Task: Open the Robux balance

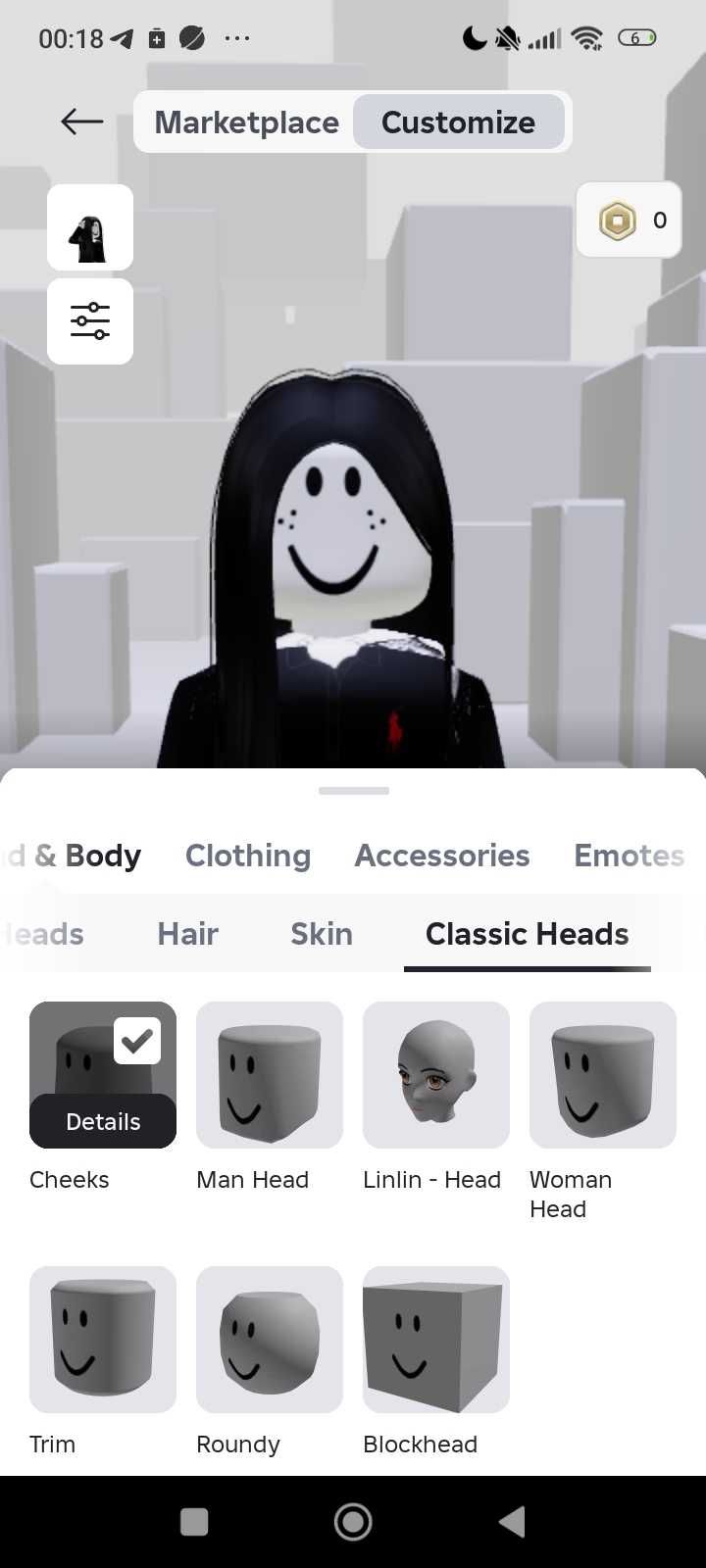Action: point(629,220)
